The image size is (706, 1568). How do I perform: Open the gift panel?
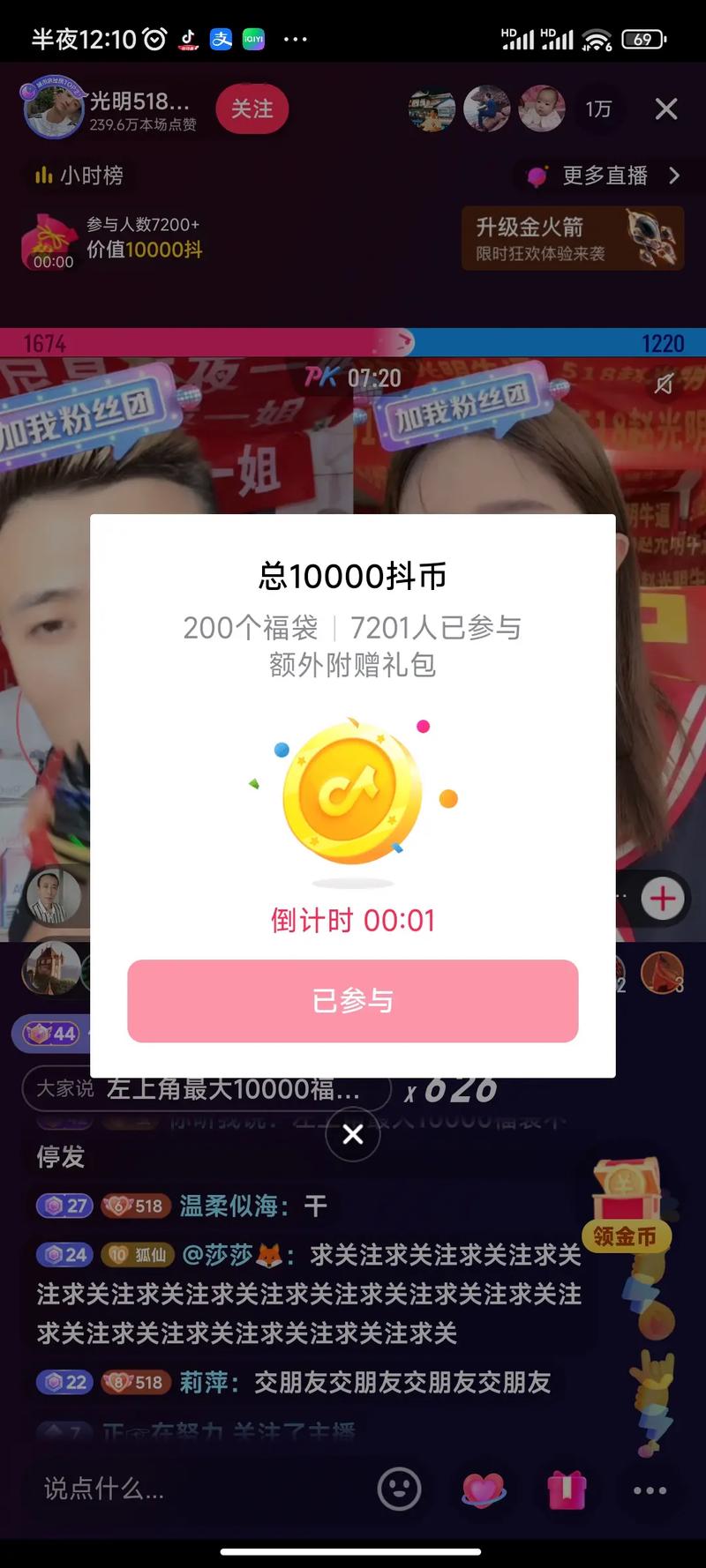tap(567, 1490)
